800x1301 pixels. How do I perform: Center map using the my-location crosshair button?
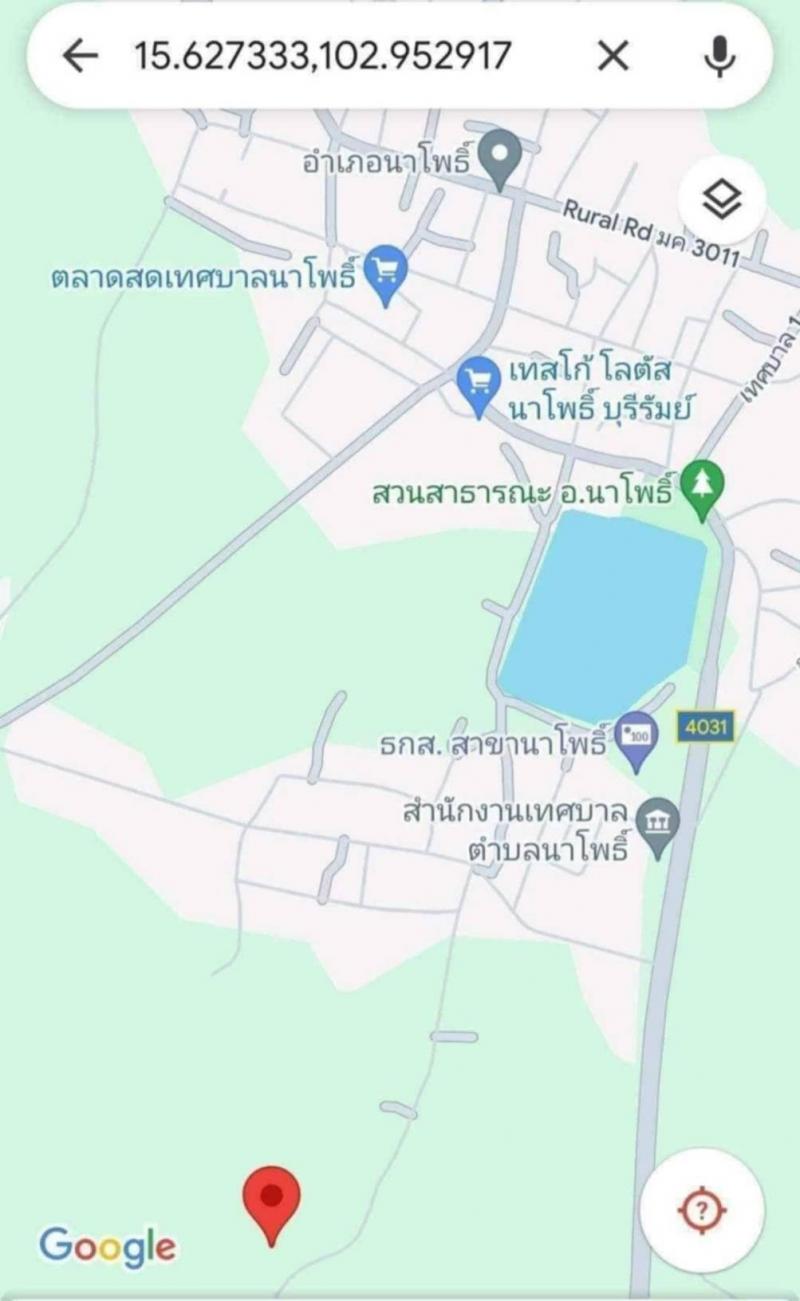click(x=701, y=1209)
